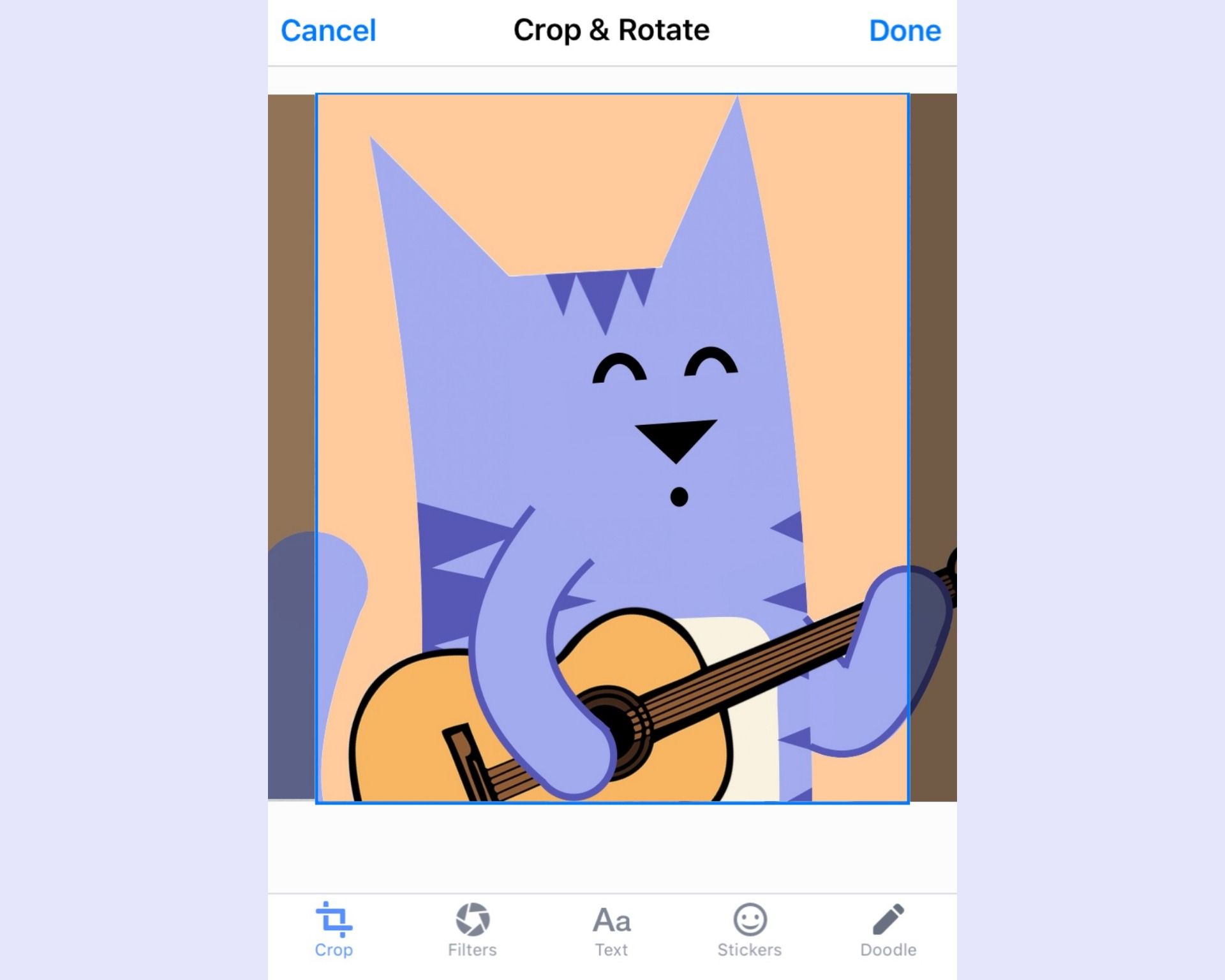Screen dimensions: 1225x980
Task: Open the Stickers tab
Action: point(749,929)
